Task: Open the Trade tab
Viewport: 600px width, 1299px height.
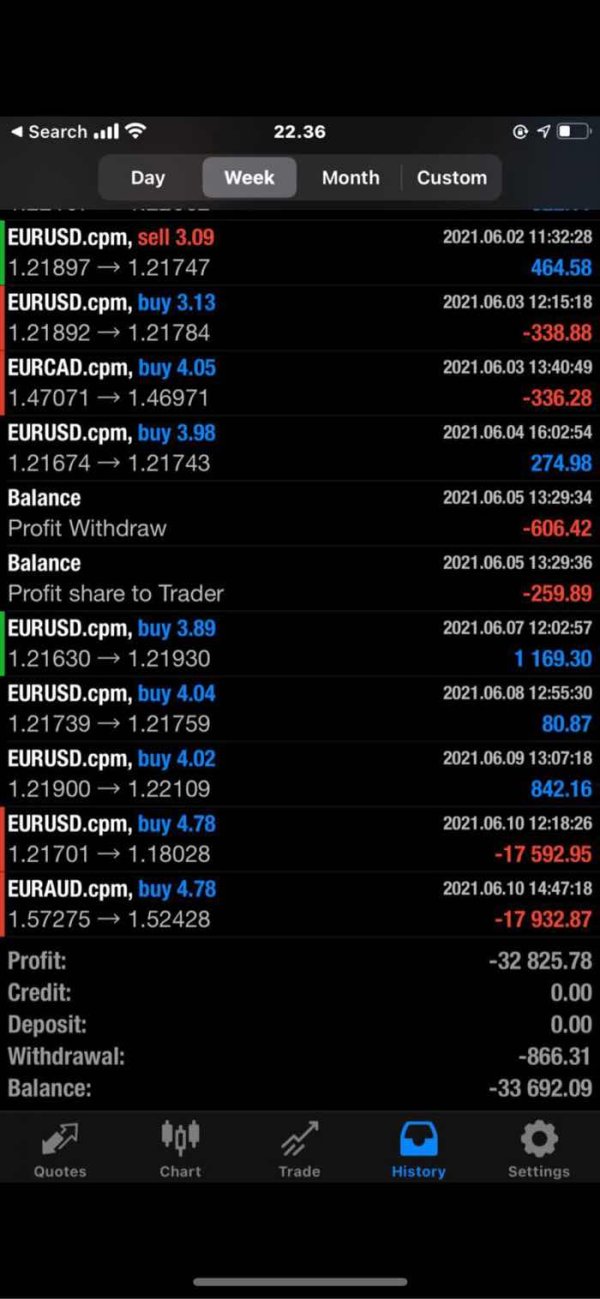Action: [300, 1149]
